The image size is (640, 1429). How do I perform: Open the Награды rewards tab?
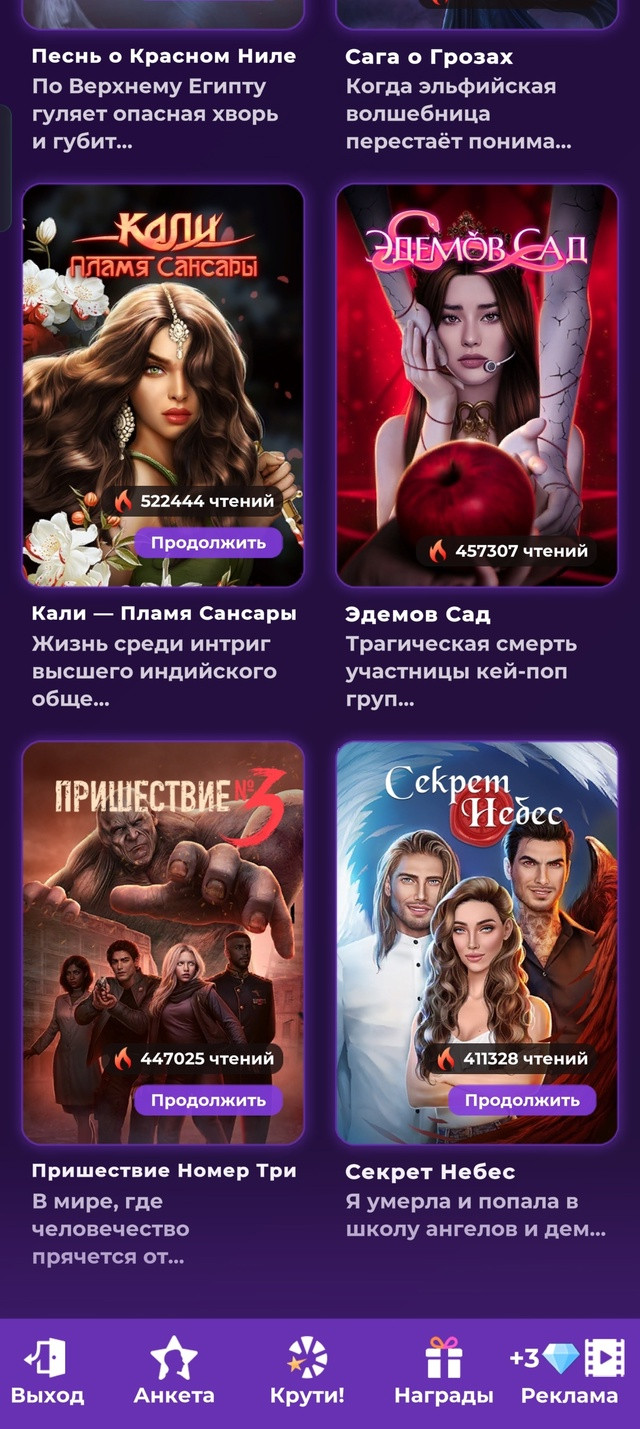tap(443, 1372)
